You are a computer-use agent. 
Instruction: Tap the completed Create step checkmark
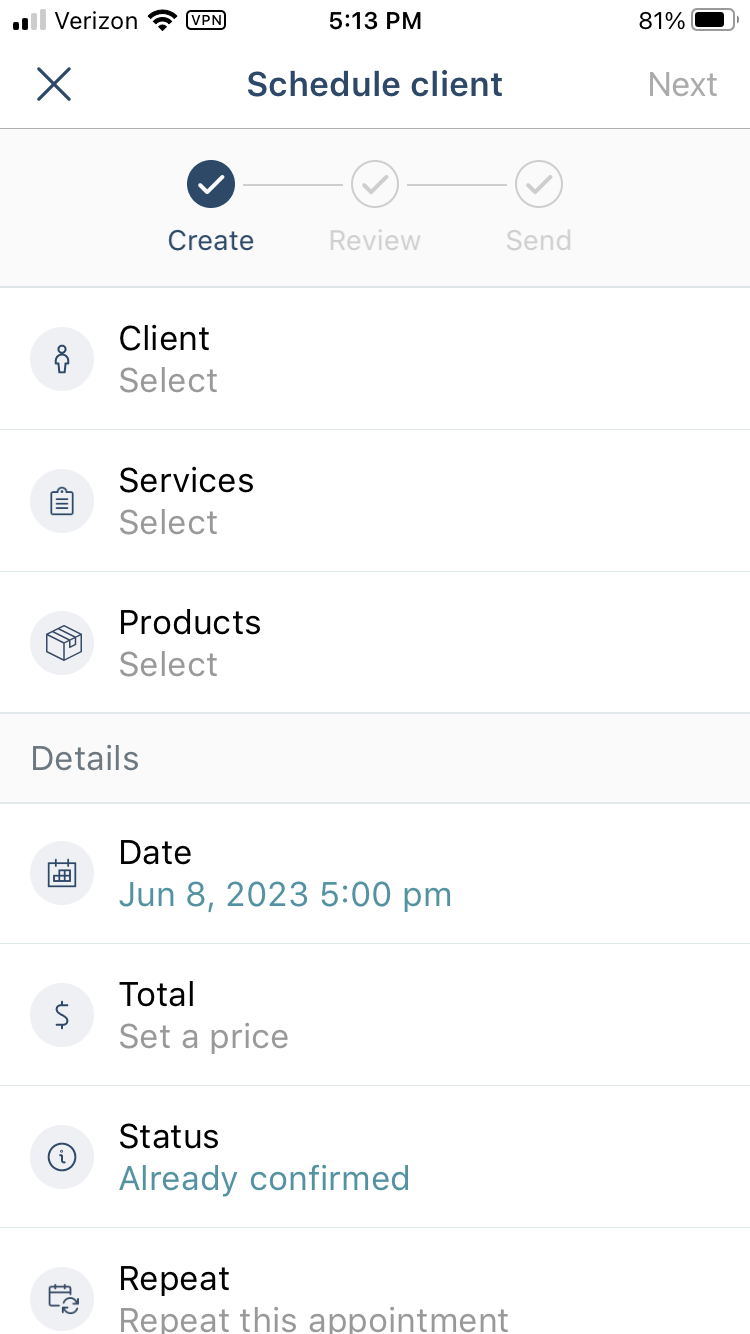click(x=210, y=184)
